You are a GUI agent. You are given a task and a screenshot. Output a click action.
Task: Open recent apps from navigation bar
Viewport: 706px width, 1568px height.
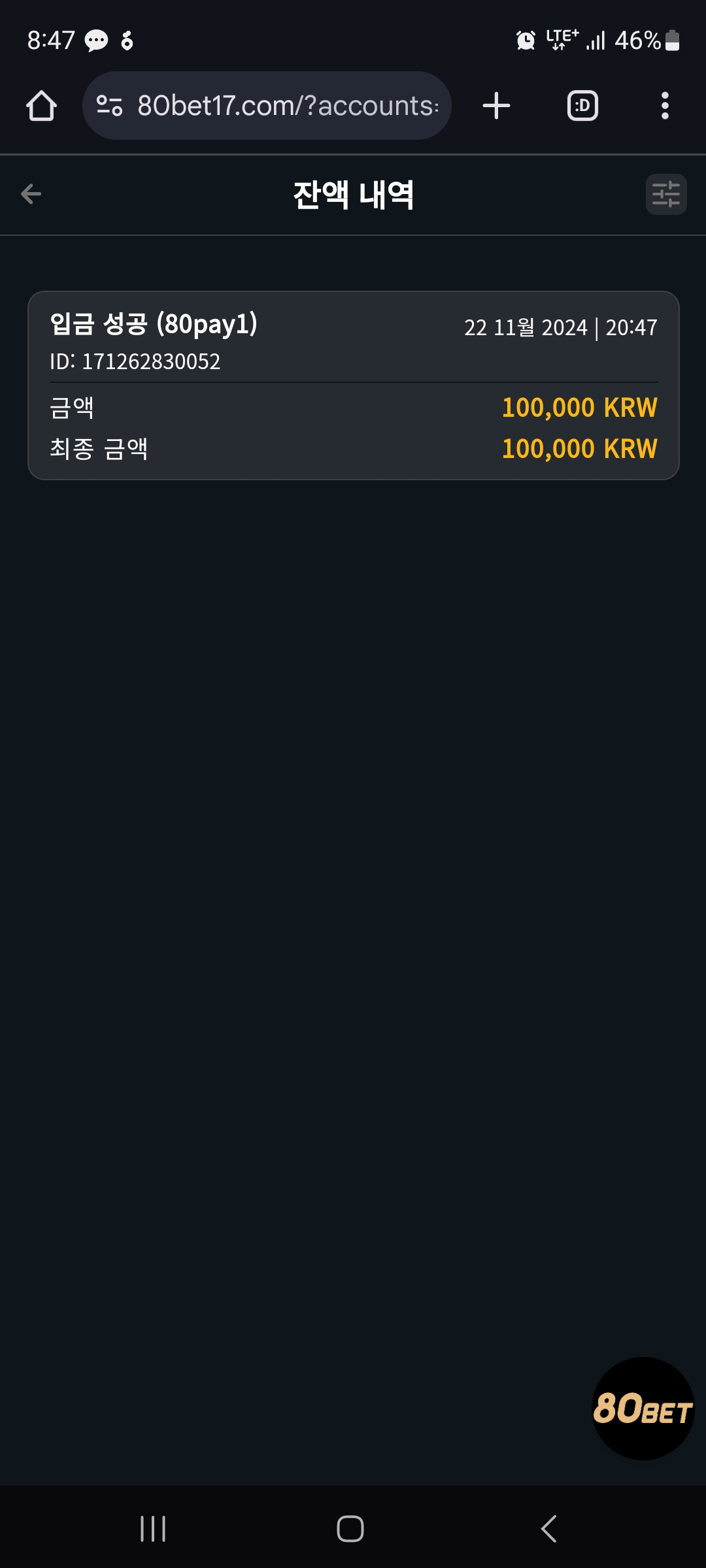(x=153, y=1529)
